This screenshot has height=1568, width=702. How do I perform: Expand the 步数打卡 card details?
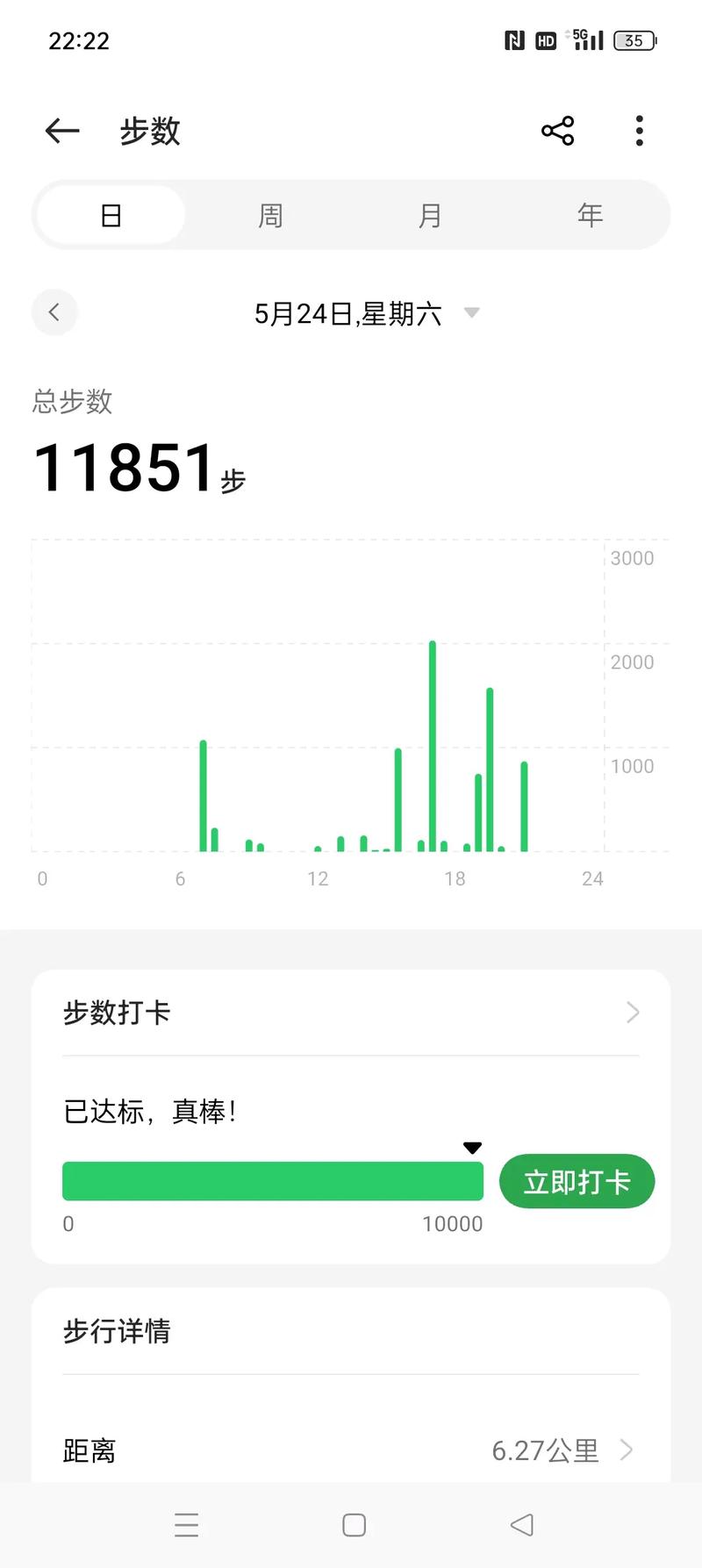[632, 1013]
